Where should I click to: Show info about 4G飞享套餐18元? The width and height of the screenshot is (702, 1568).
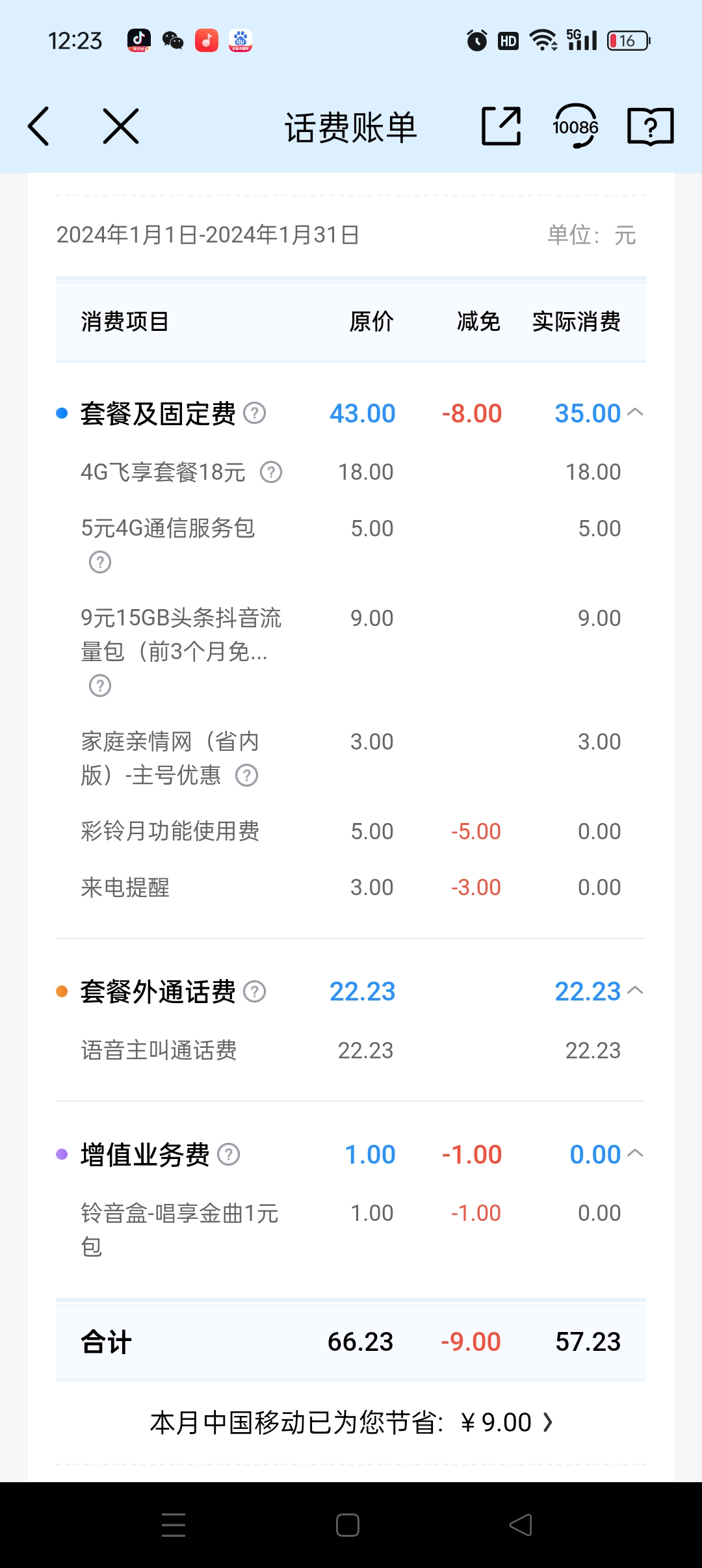point(271,472)
